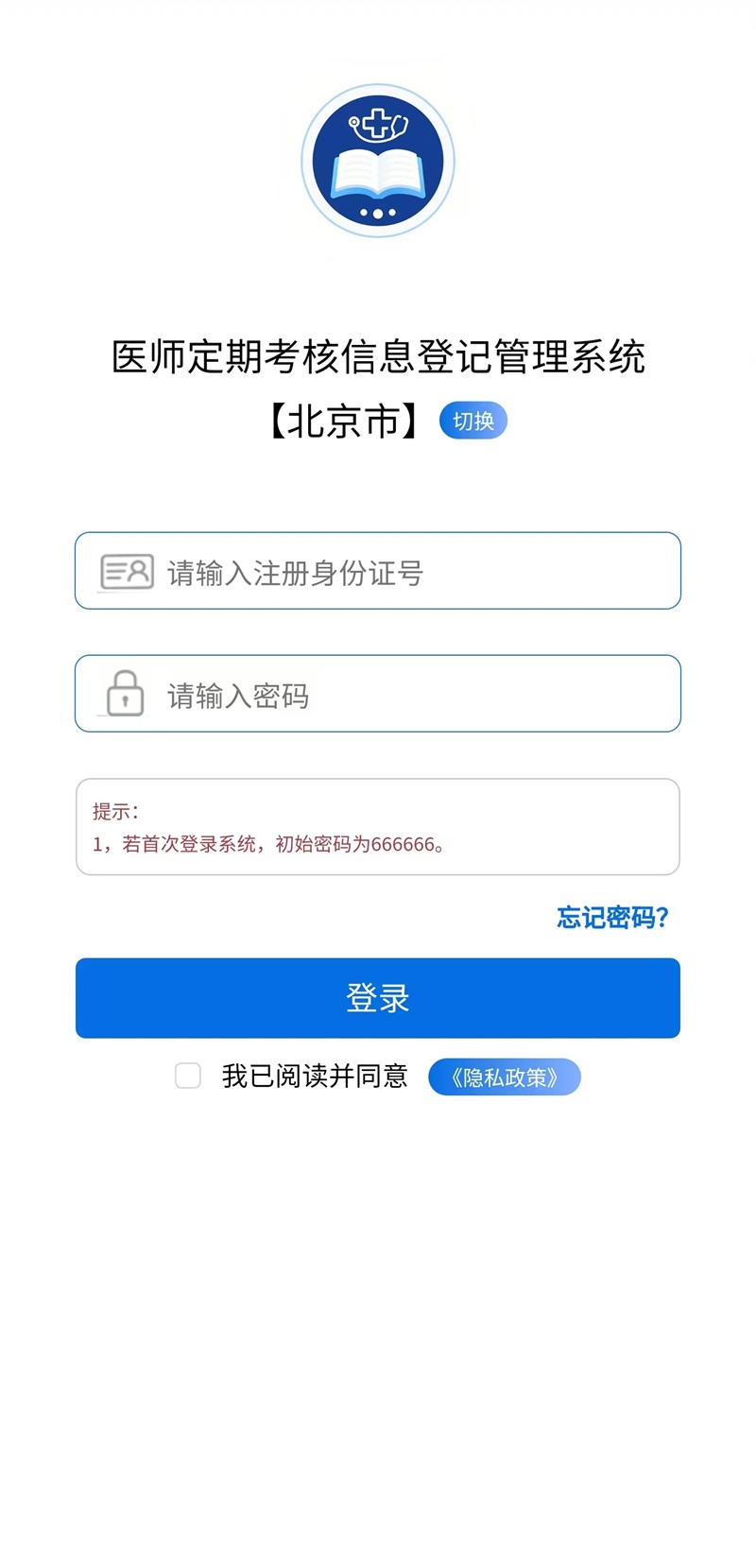Click the medical book app logo icon

pos(377,159)
